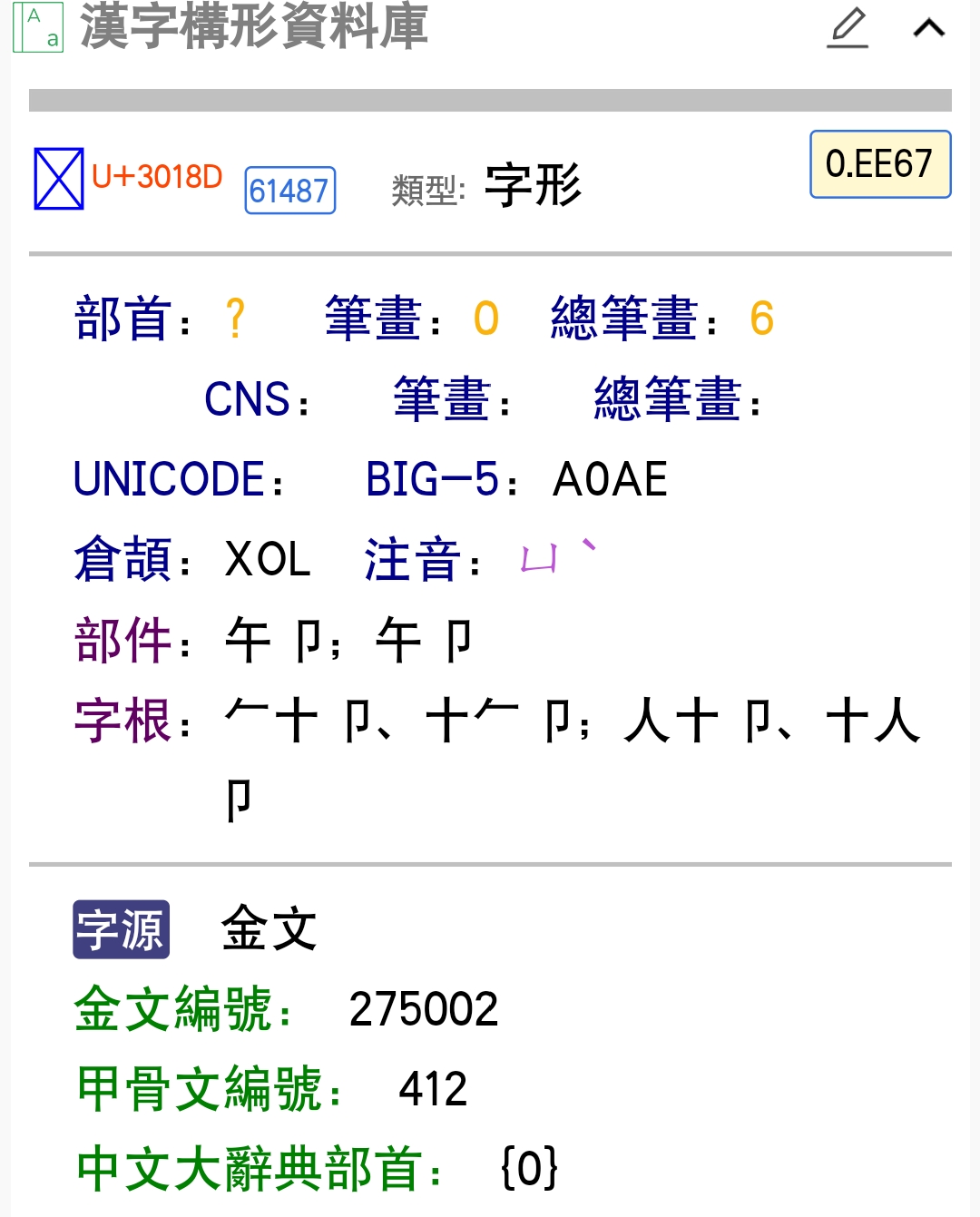The height and width of the screenshot is (1217, 980).
Task: Open the U+3018D unicode link
Action: [x=157, y=177]
